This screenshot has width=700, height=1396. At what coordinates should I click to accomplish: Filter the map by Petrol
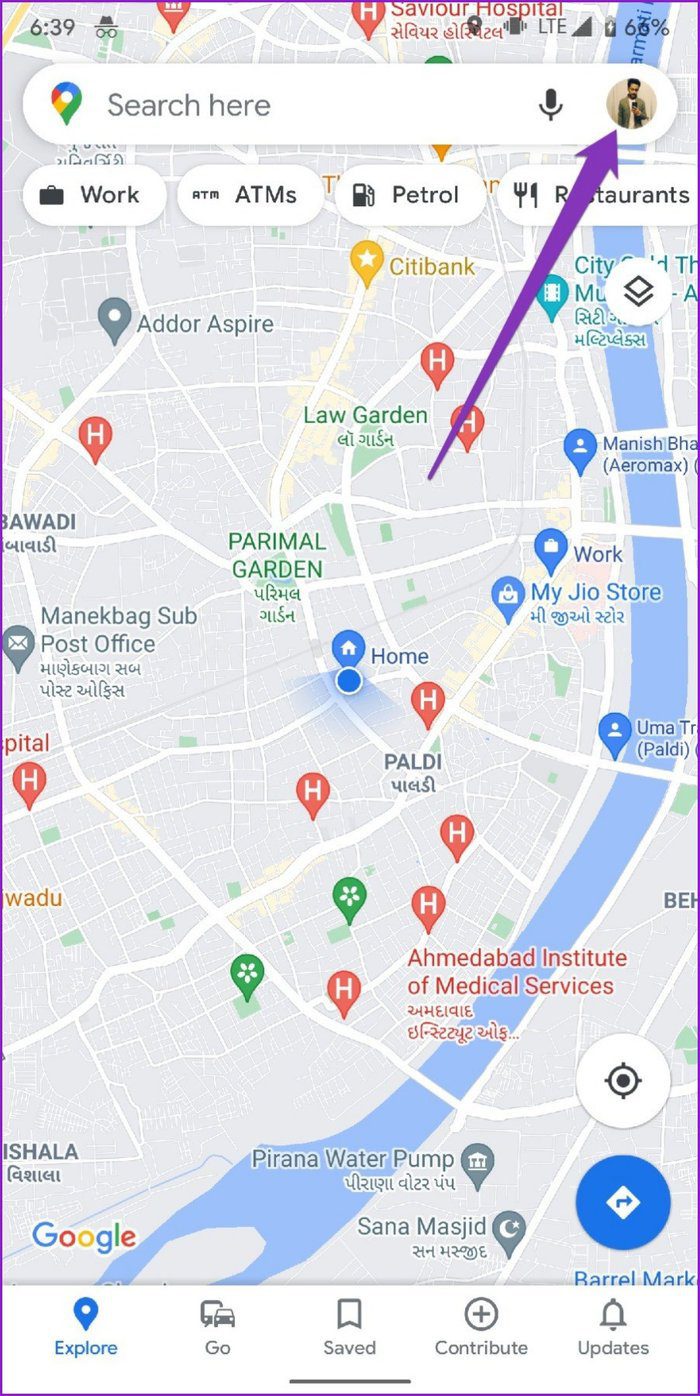409,195
